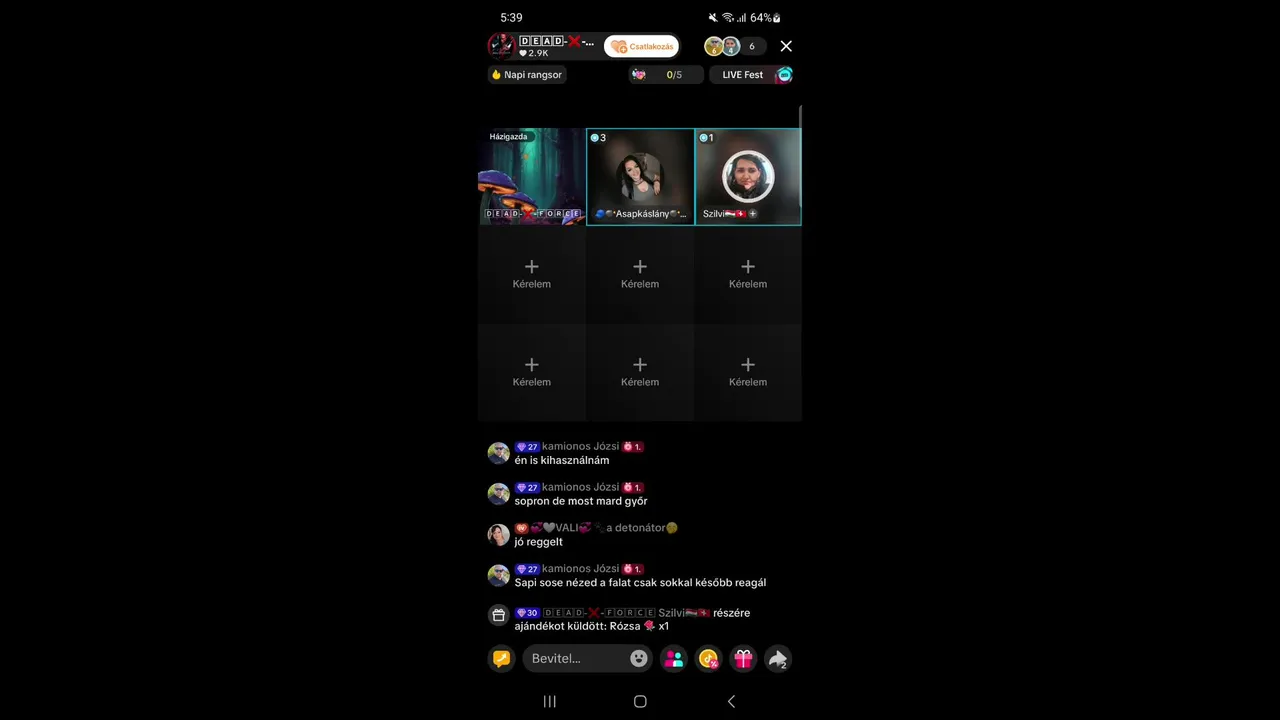Open Napi rangsor daily ranking
Image resolution: width=1280 pixels, height=720 pixels.
527,75
